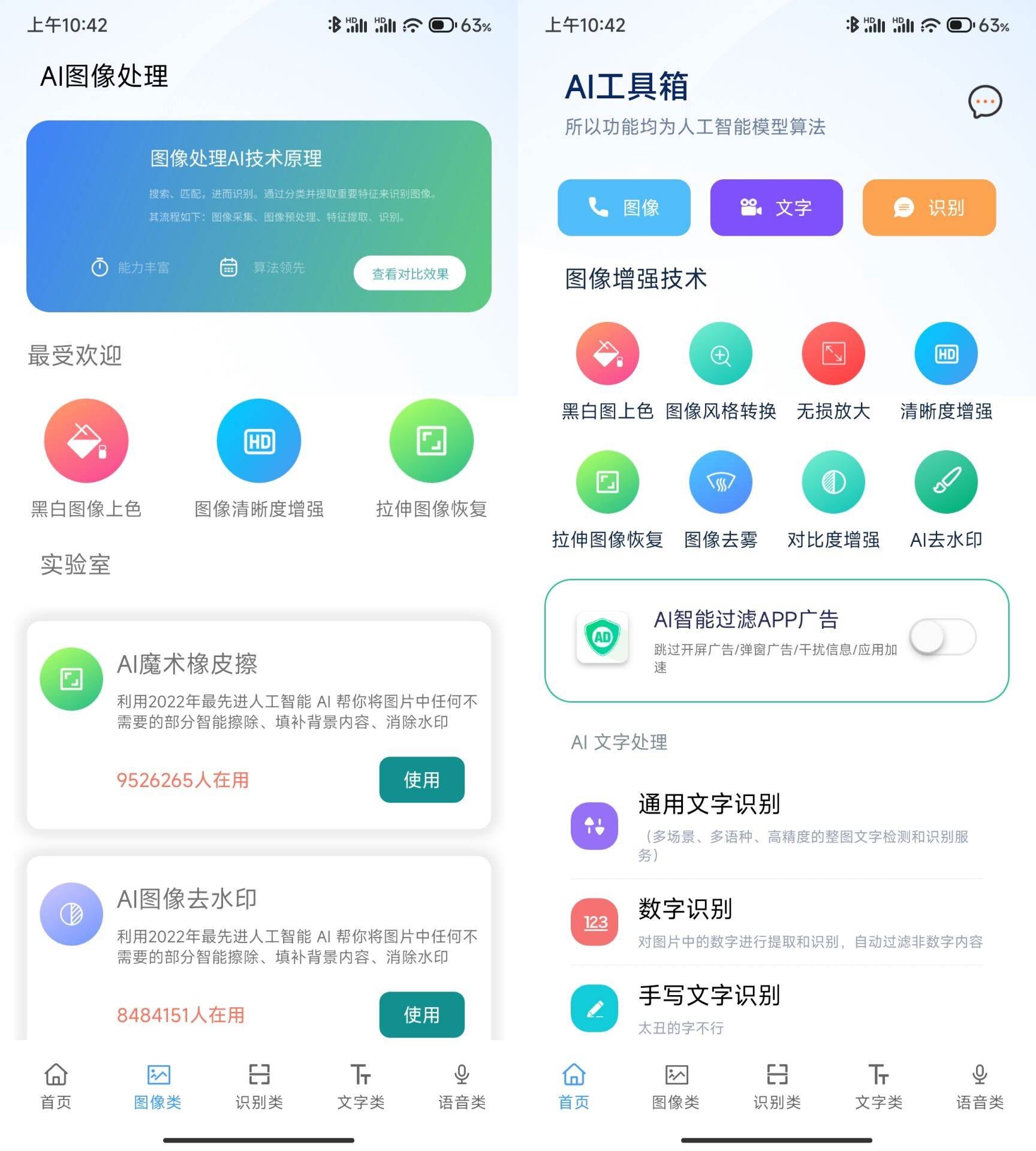This screenshot has width=1036, height=1151.
Task: Open 图像清晰度增强 under 最受欢迎
Action: [259, 441]
